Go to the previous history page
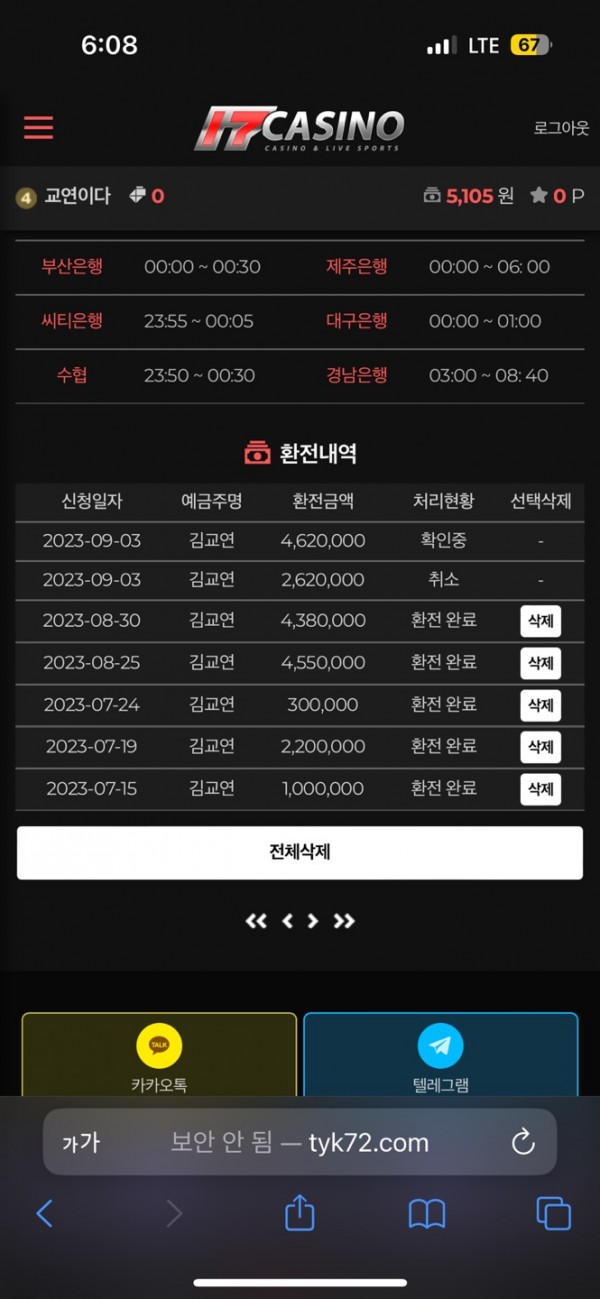The width and height of the screenshot is (600, 1299). click(287, 921)
